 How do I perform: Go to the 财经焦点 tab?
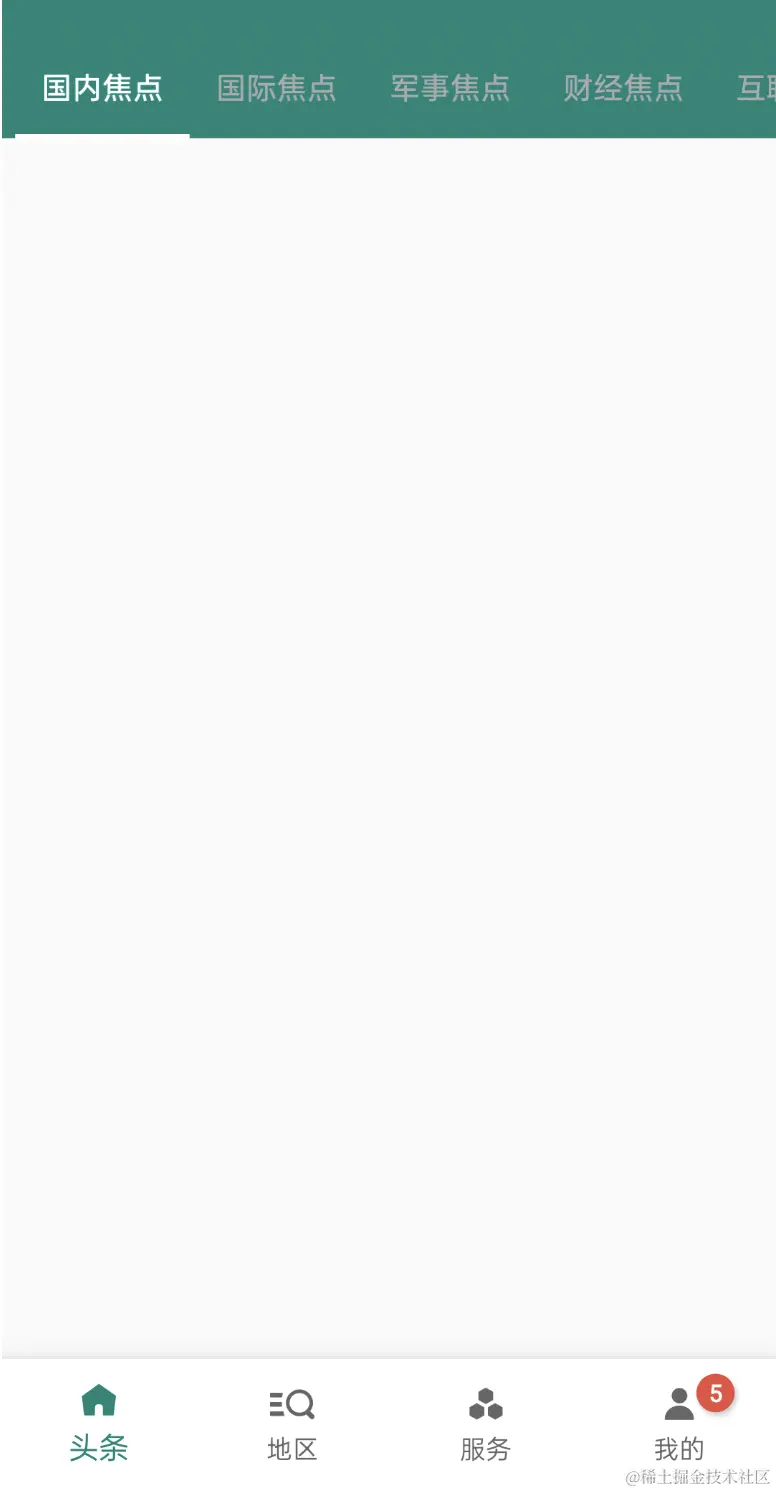[623, 89]
